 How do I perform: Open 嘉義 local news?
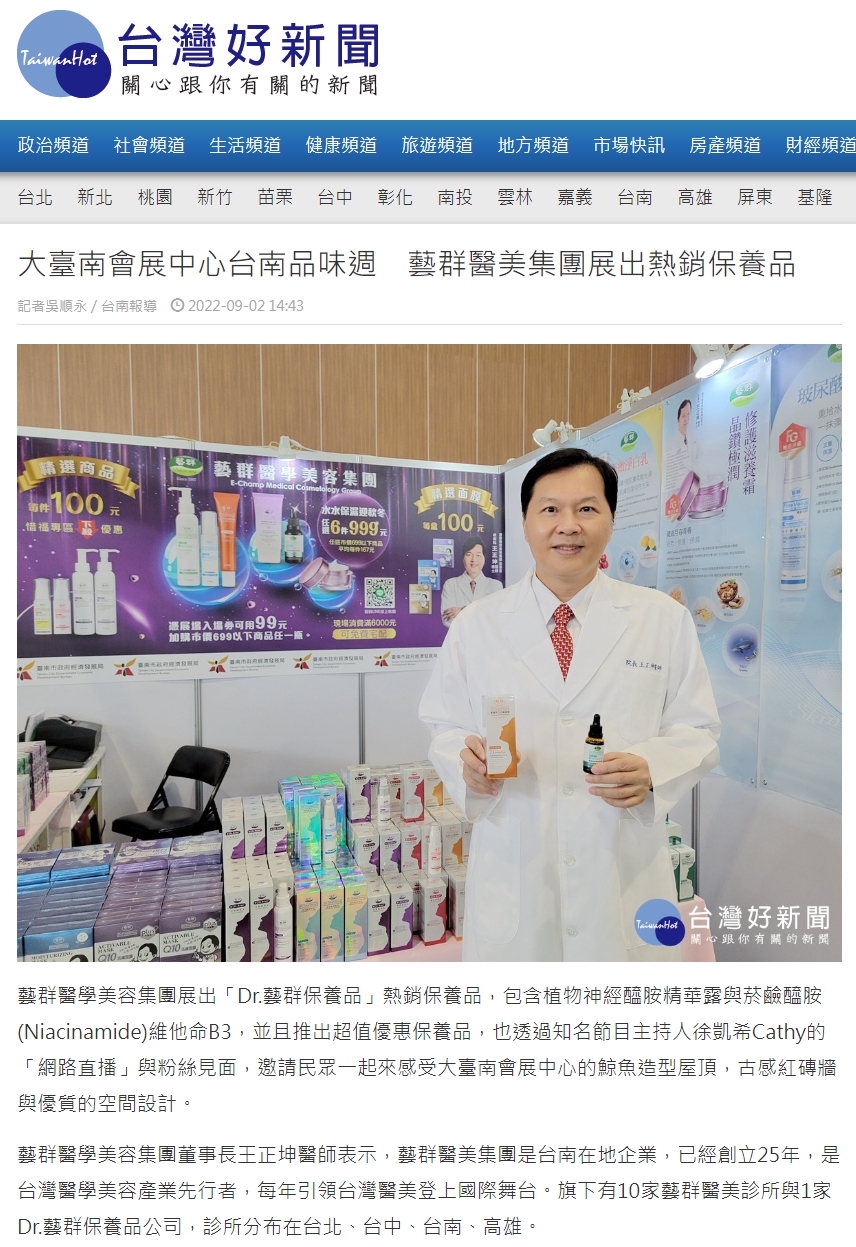[x=575, y=197]
